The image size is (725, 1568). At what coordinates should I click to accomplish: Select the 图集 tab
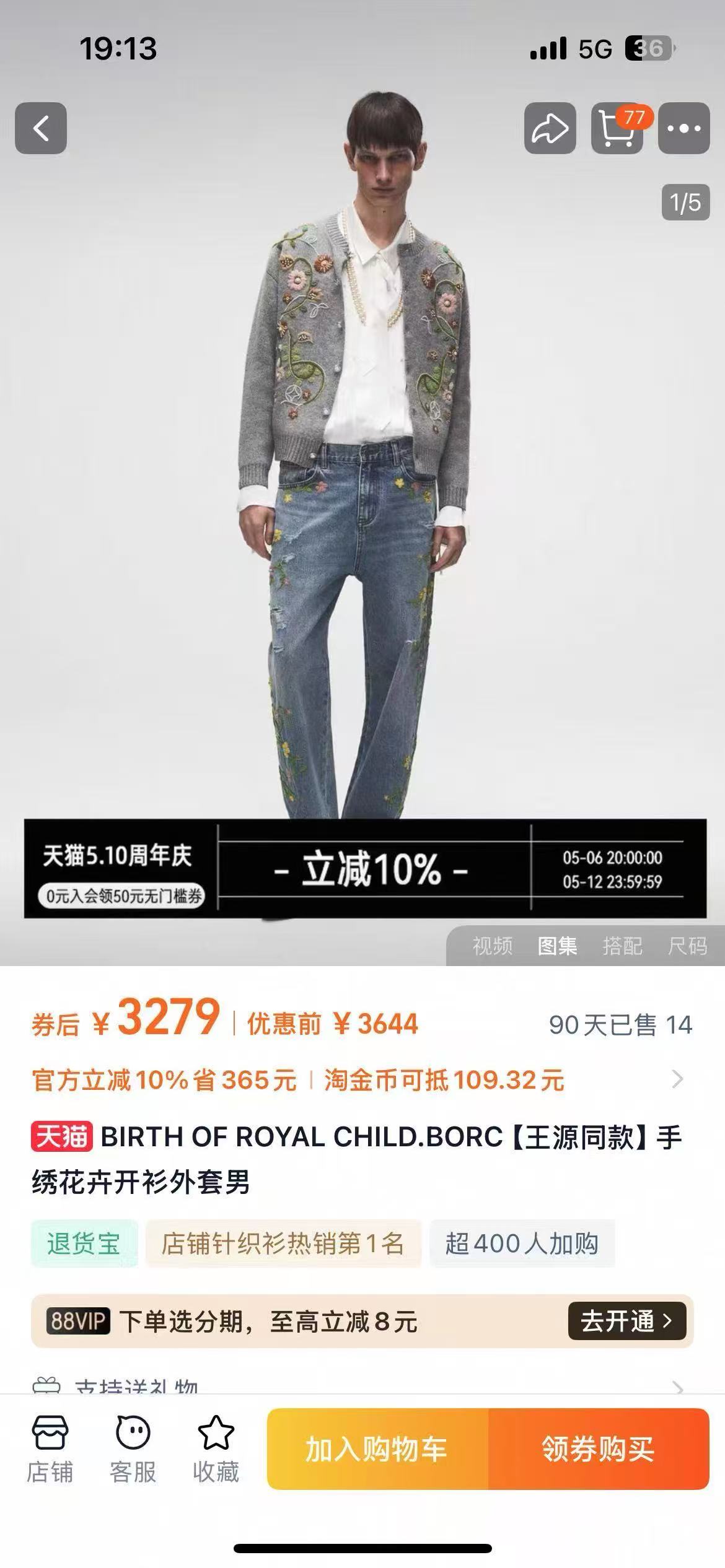pos(558,946)
